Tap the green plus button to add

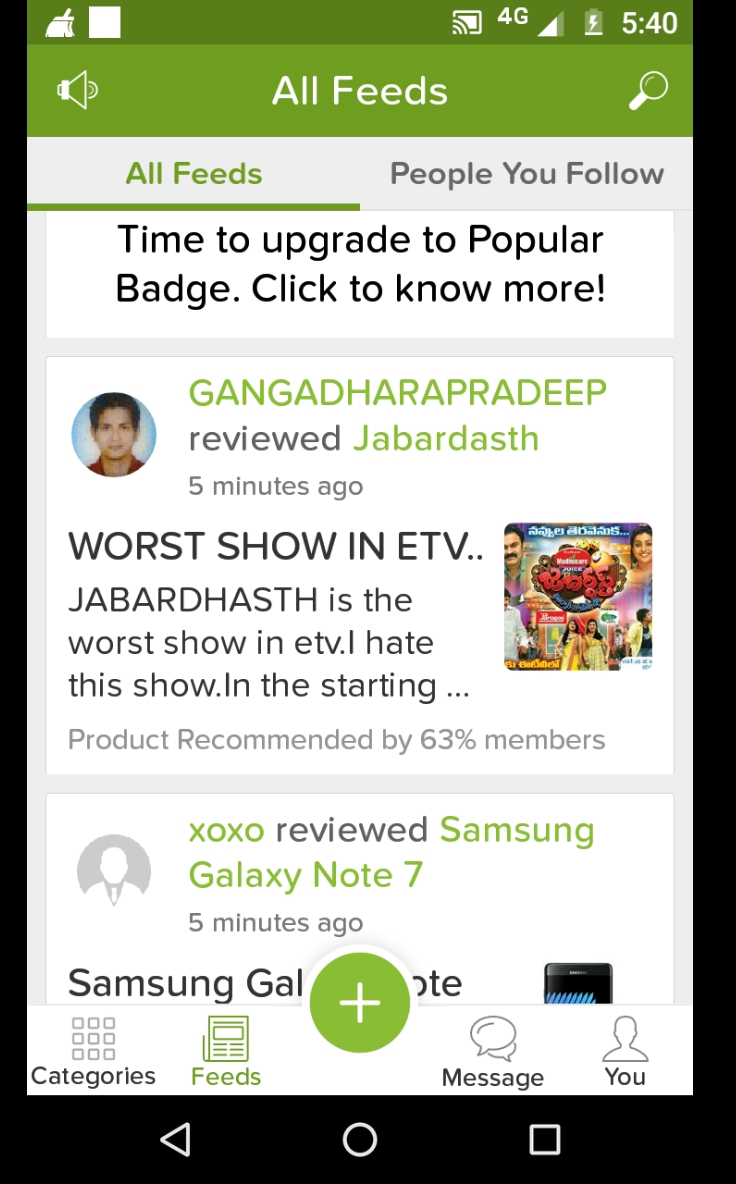[360, 1002]
